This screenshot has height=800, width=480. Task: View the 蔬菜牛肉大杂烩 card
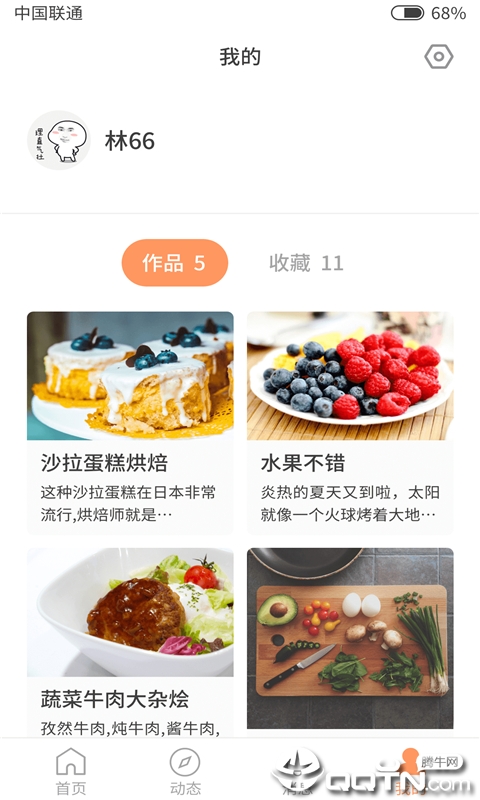click(130, 643)
